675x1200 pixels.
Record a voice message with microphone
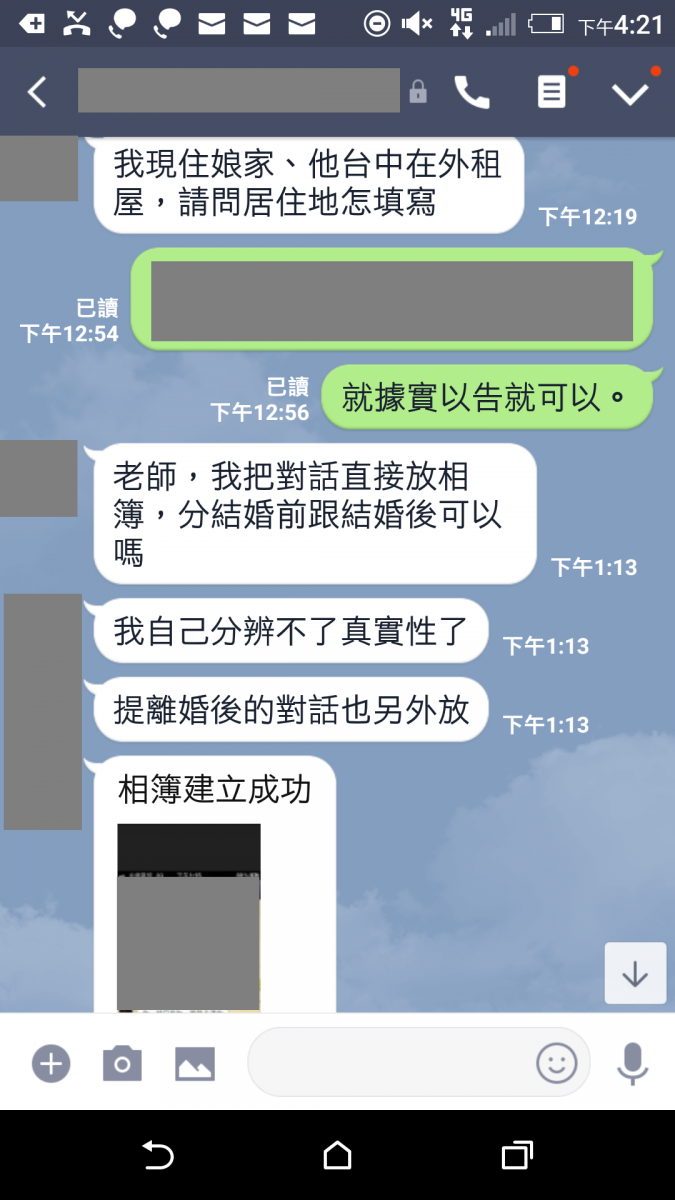tap(632, 1064)
